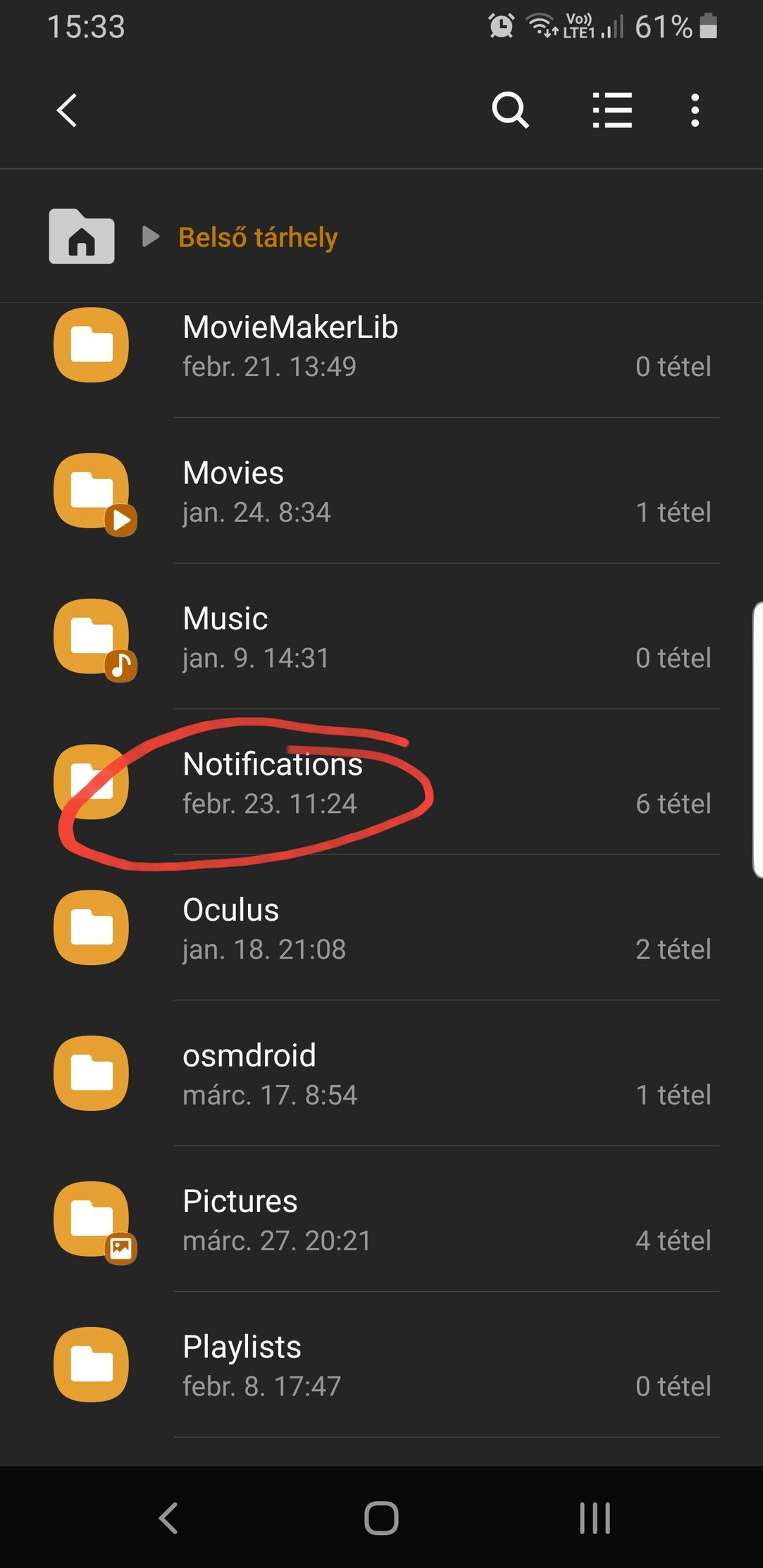The width and height of the screenshot is (763, 1568).
Task: Open the osmdroid folder
Action: [x=381, y=1074]
